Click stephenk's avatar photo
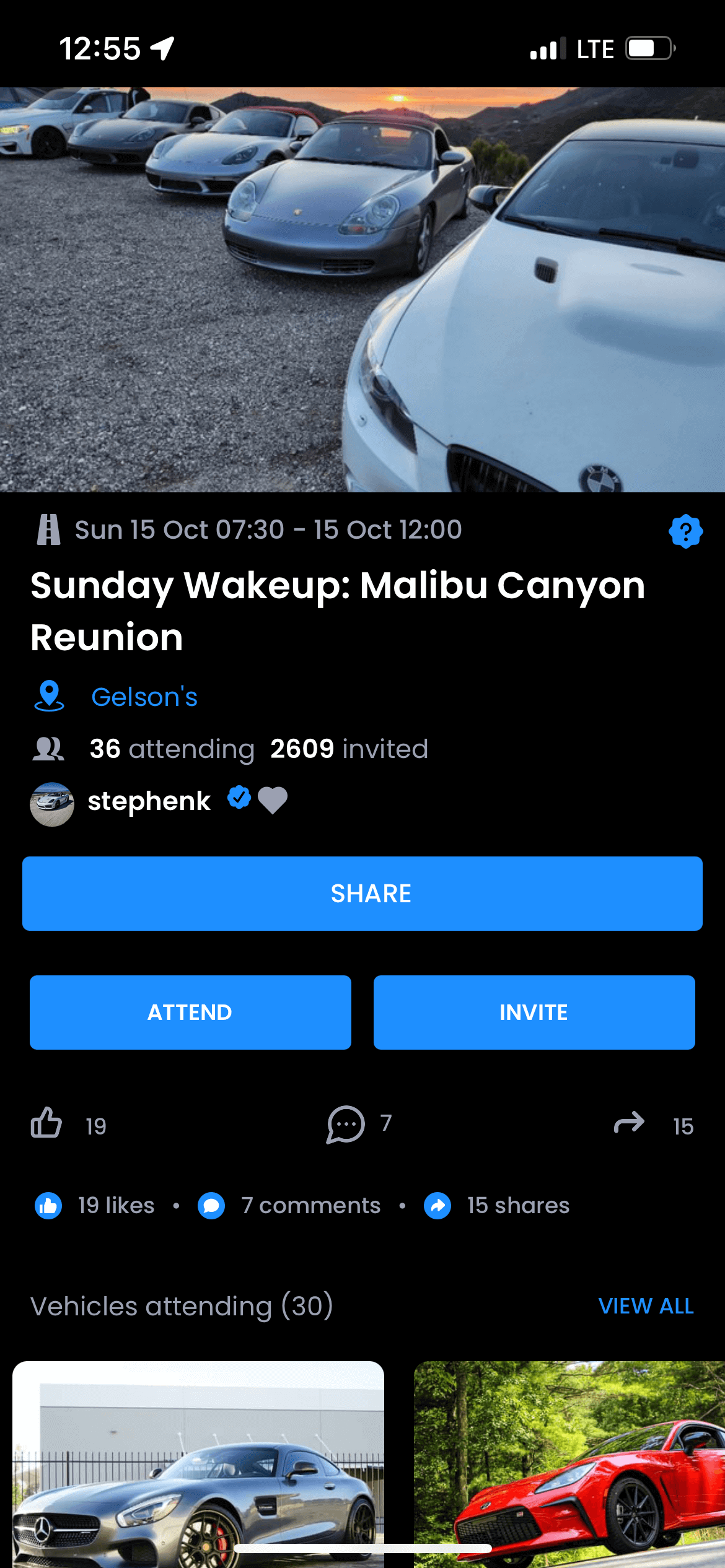The image size is (725, 1568). tap(52, 801)
